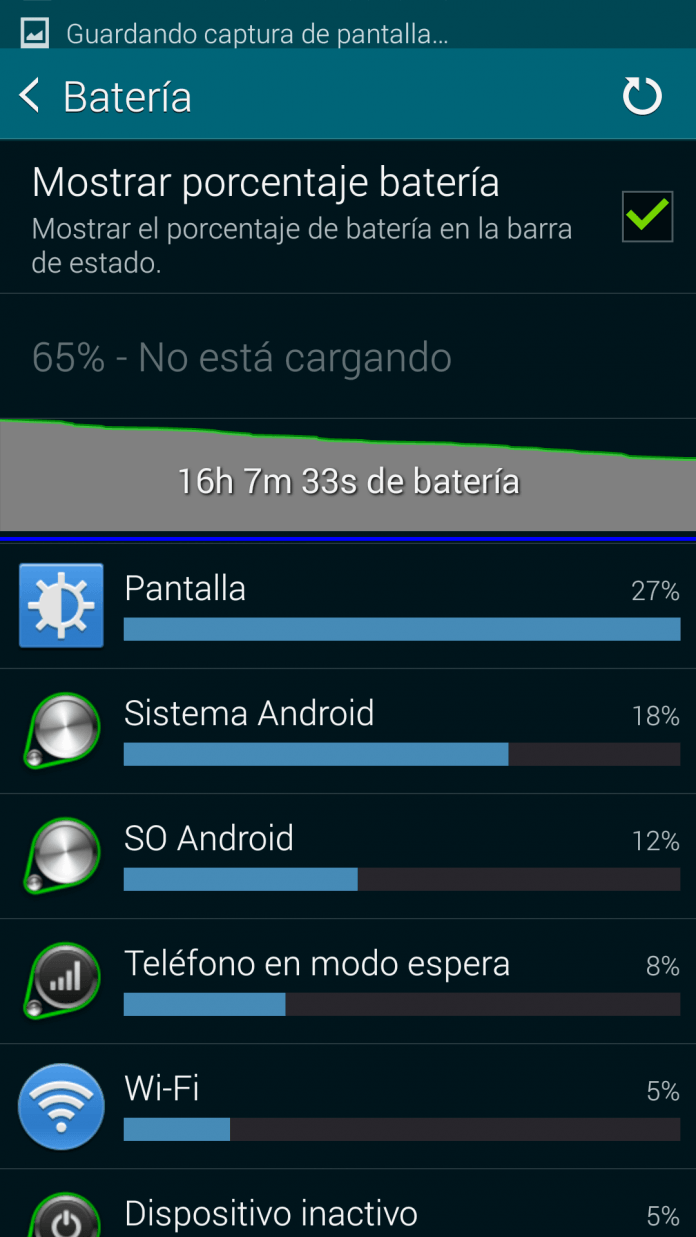Select the SO Android entry
696x1237 pixels.
coord(348,856)
